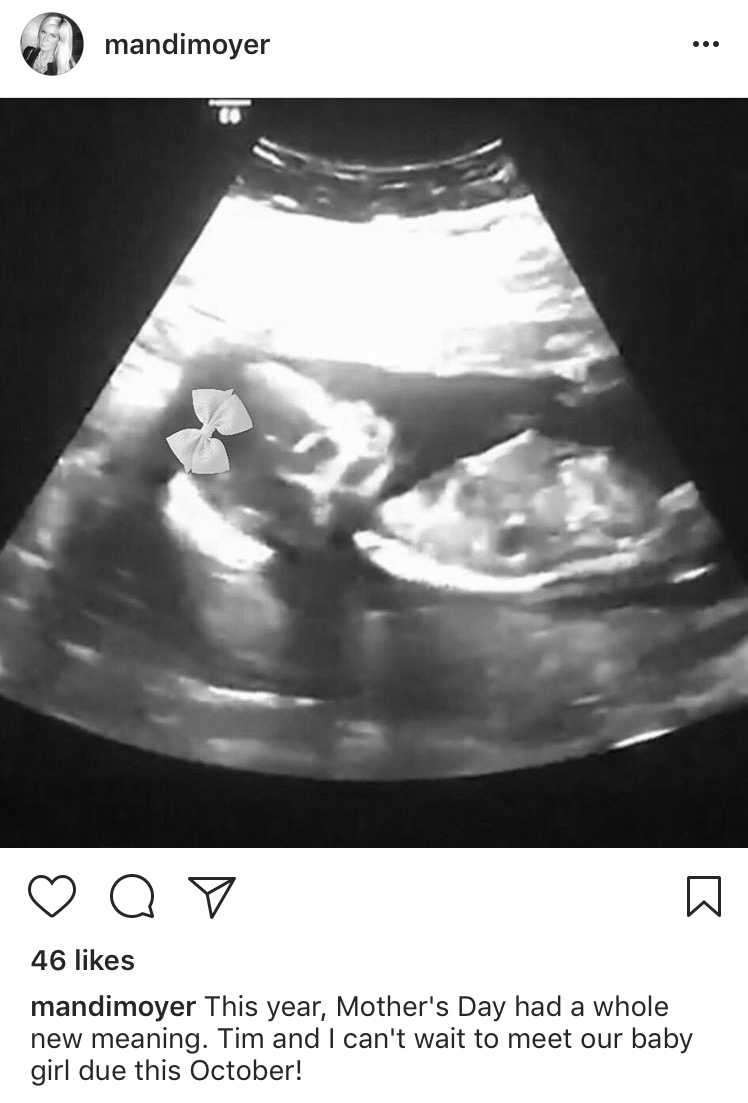
Task: Open the mandimoyer username in the post header
Action: pos(186,45)
